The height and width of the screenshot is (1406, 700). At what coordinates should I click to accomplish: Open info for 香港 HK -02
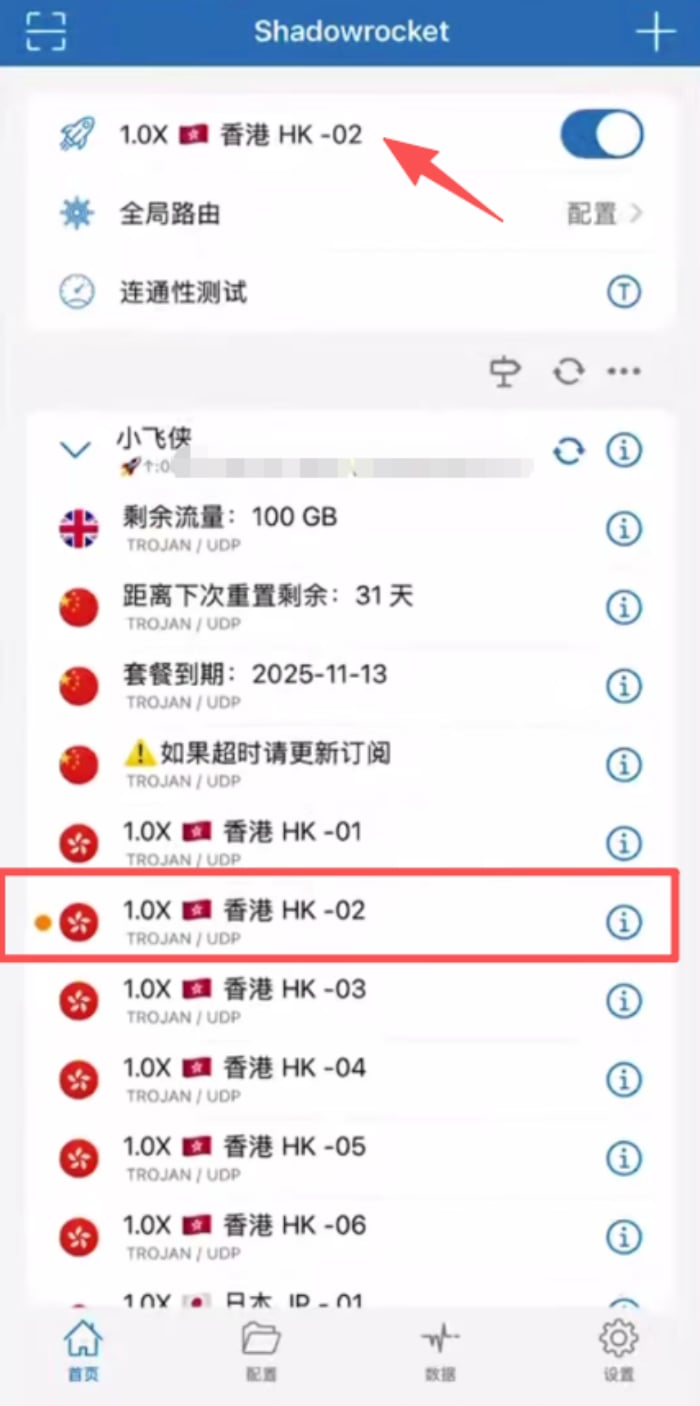point(624,922)
